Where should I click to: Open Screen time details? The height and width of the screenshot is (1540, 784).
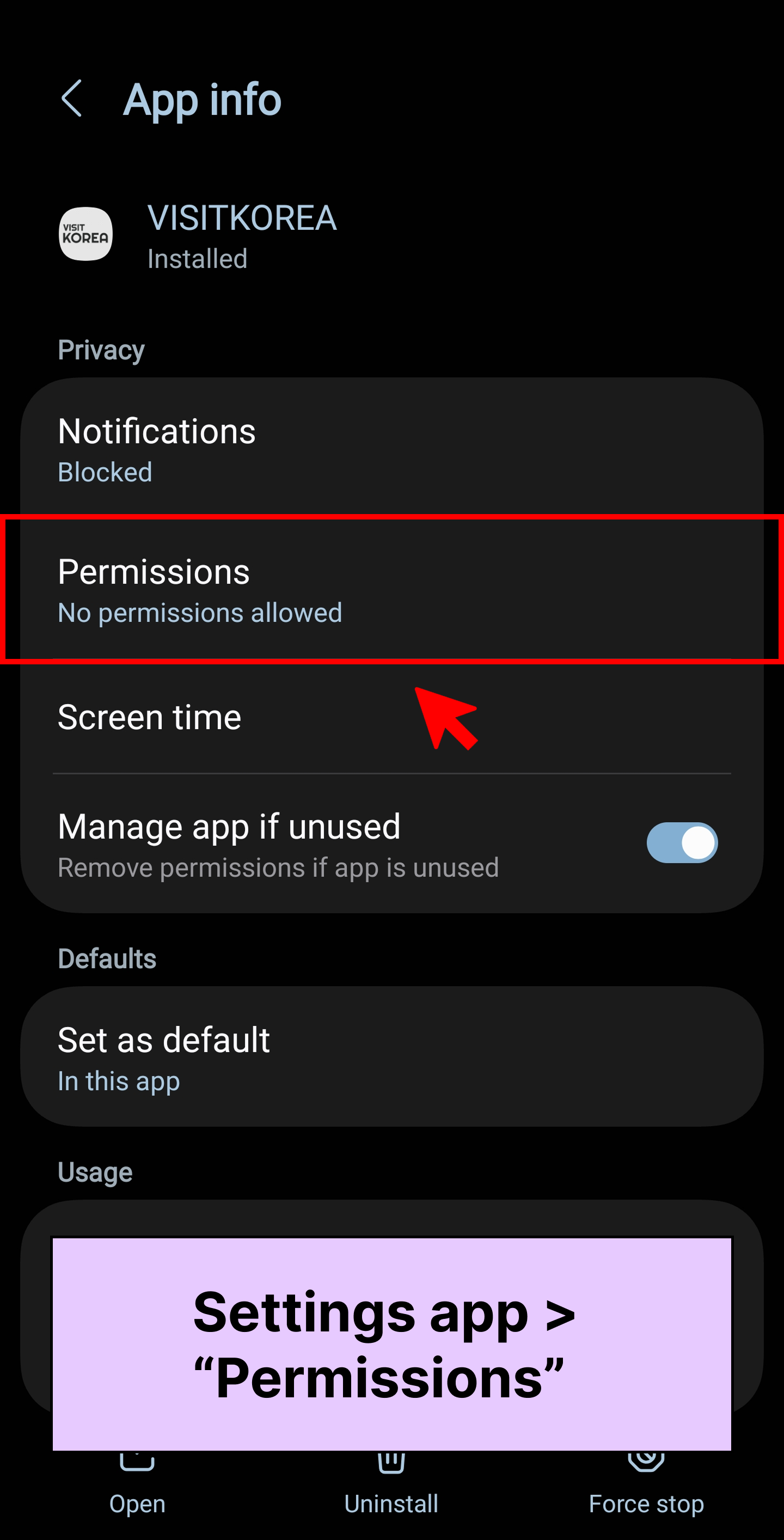[391, 717]
